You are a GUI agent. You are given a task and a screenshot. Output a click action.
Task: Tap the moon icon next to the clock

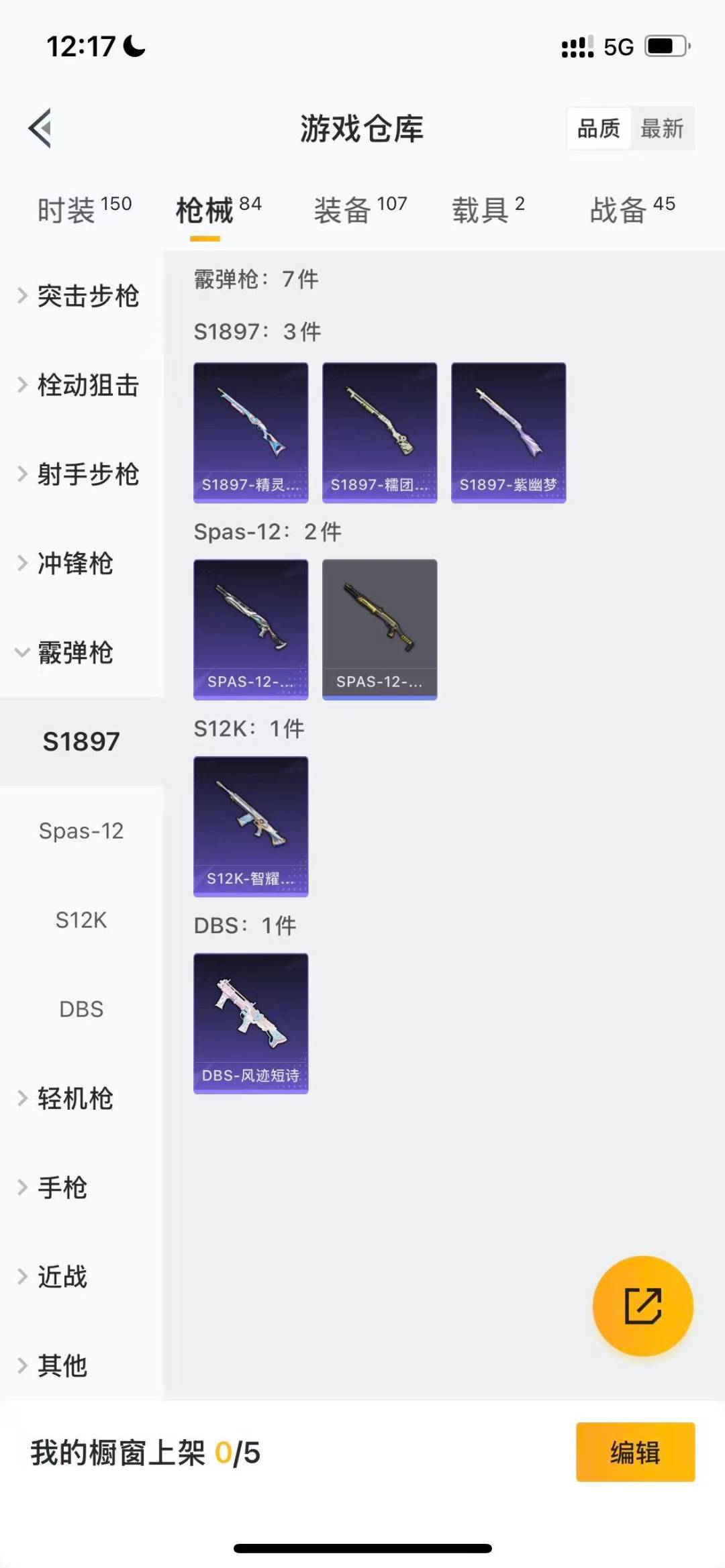coord(132,46)
